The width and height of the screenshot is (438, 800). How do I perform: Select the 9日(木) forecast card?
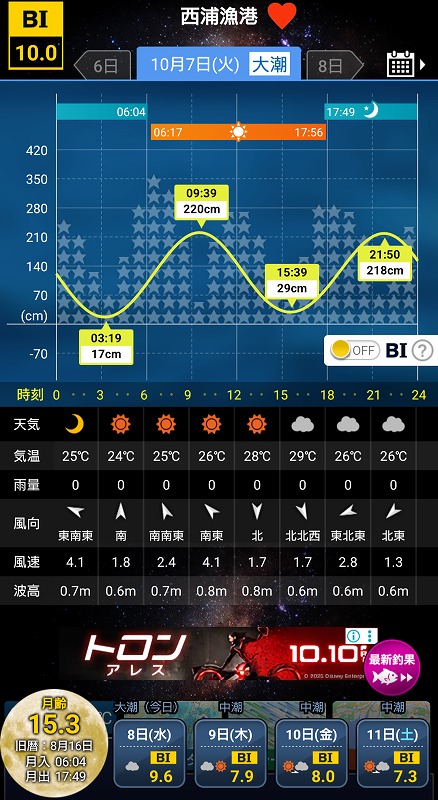point(230,754)
